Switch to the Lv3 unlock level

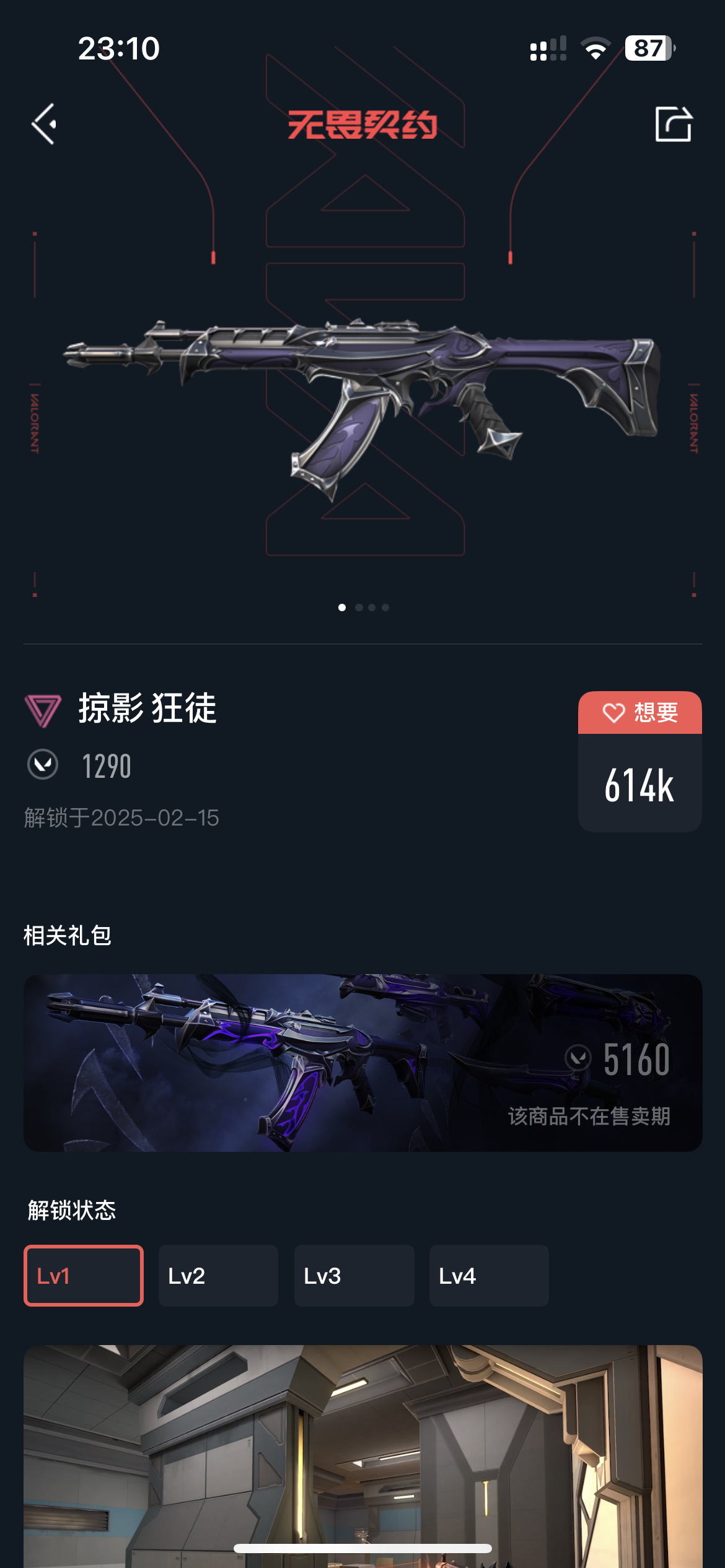tap(354, 1276)
